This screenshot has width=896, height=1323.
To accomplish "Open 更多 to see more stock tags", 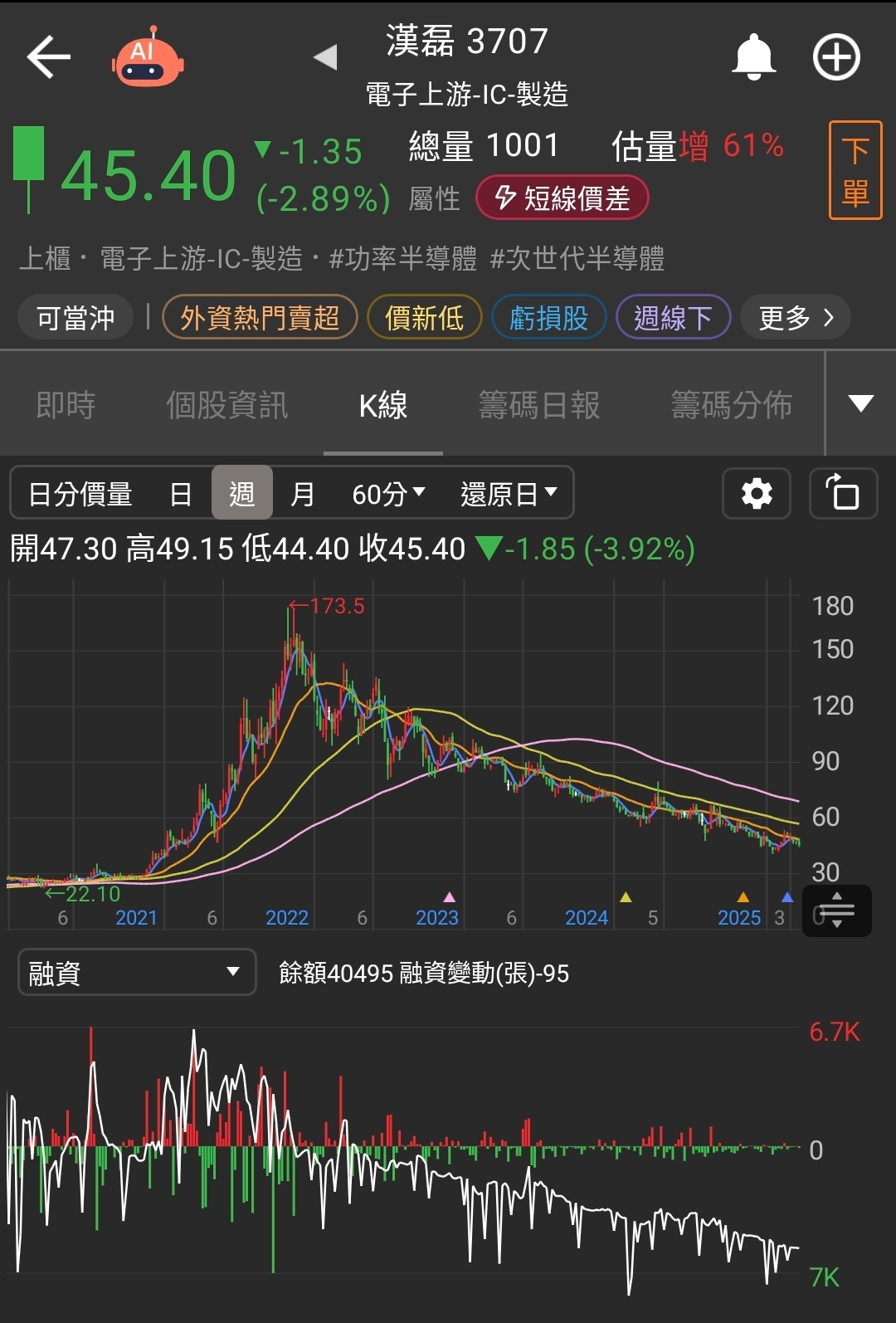I will (x=793, y=317).
